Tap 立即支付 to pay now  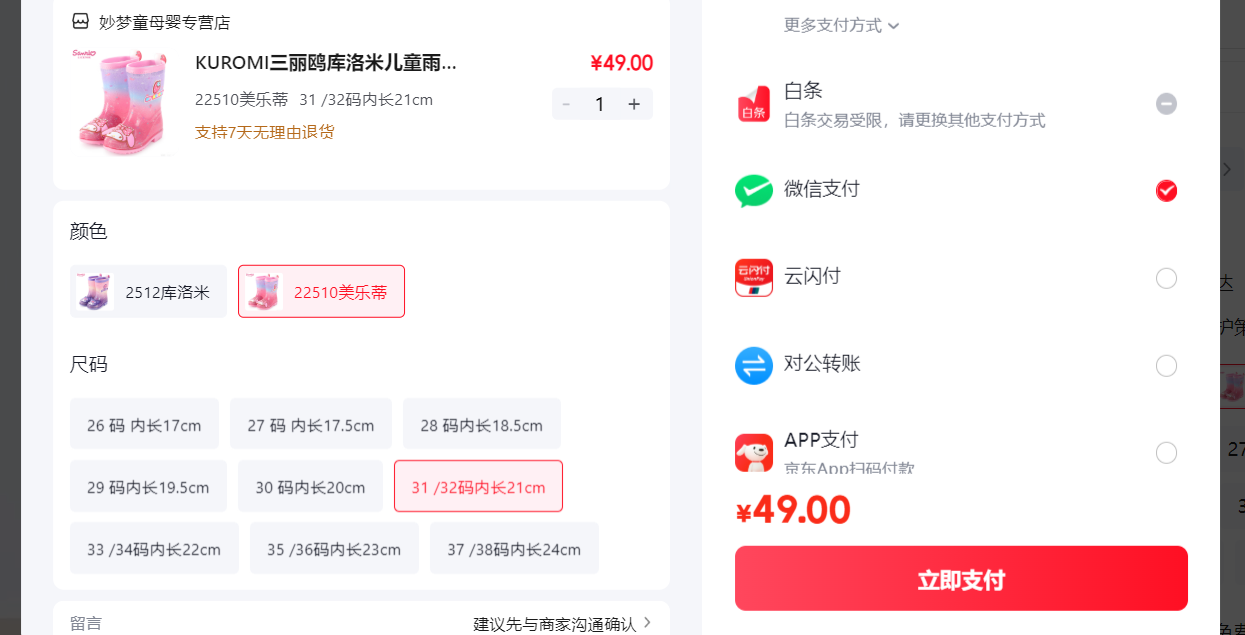pyautogui.click(x=961, y=578)
